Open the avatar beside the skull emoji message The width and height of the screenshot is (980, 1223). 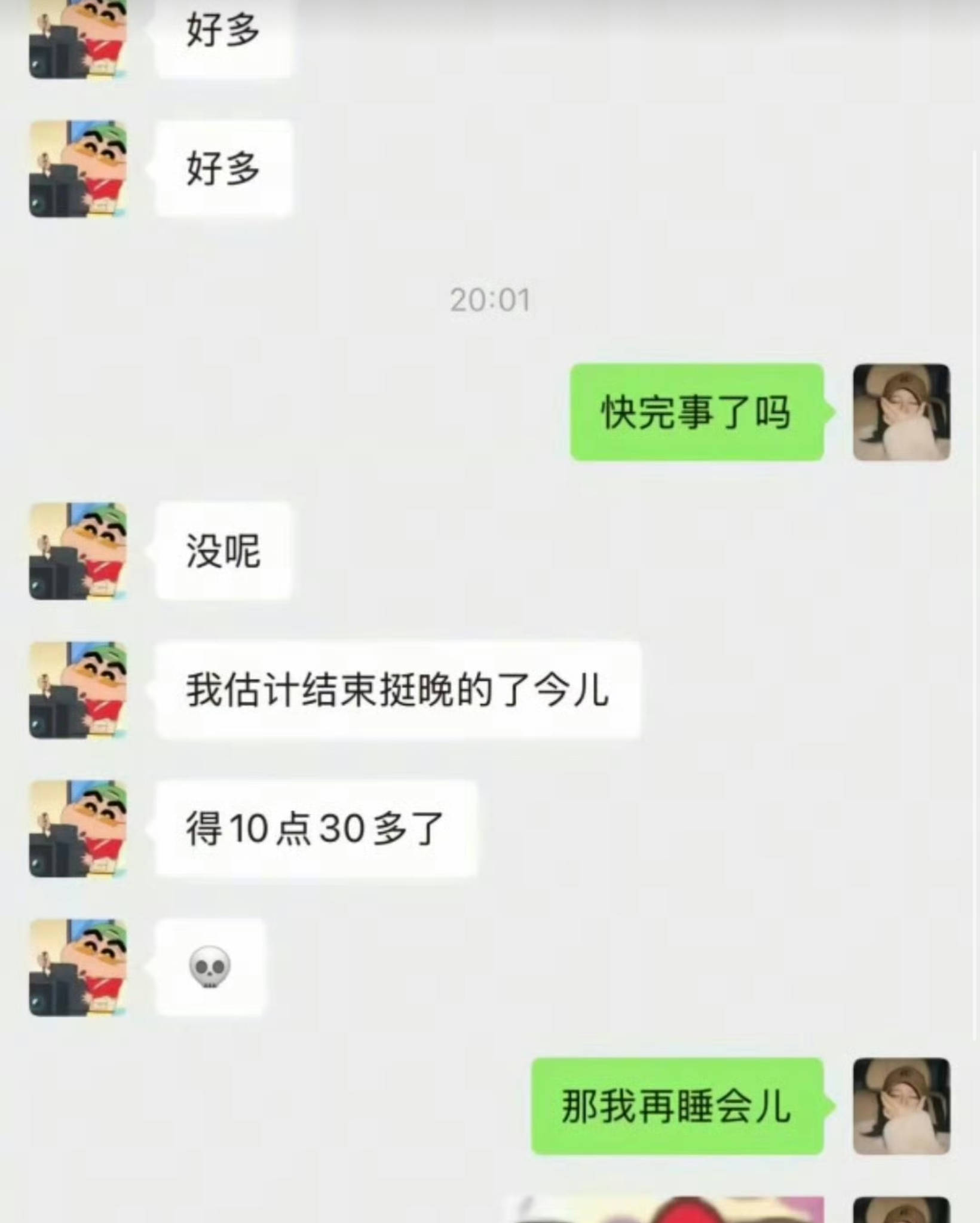click(78, 967)
